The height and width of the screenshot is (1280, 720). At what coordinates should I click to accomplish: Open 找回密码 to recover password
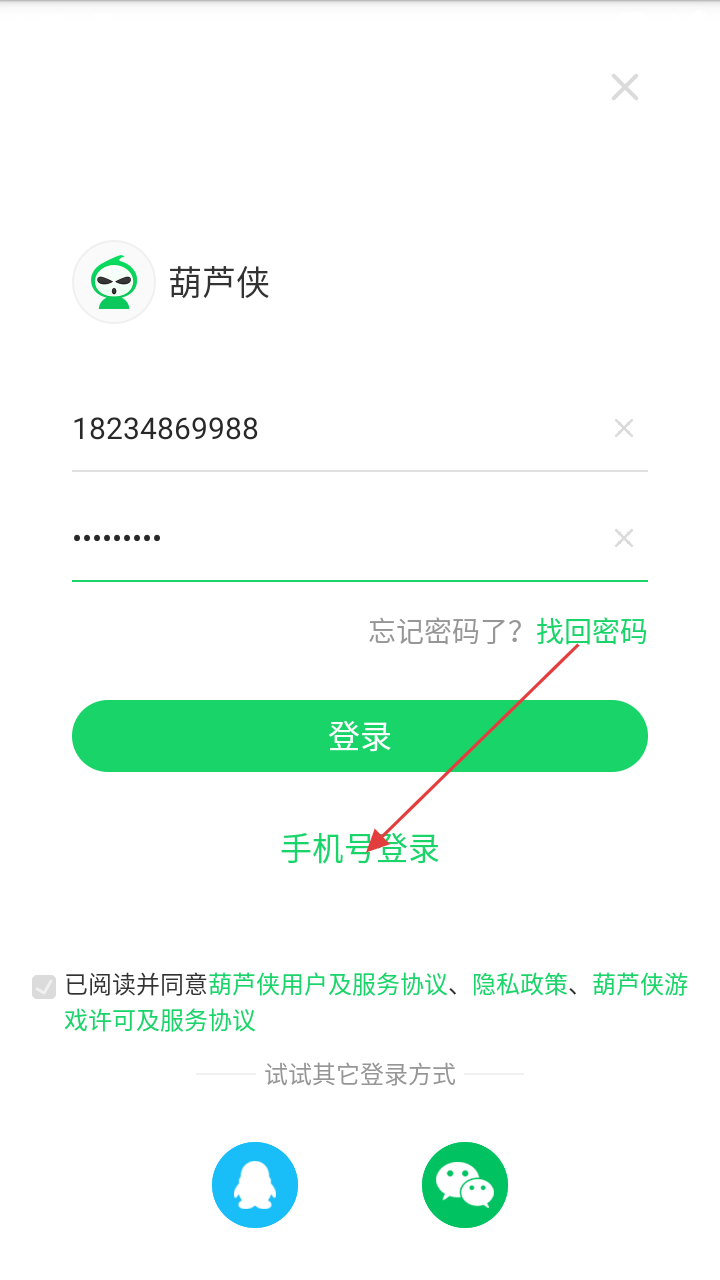click(x=592, y=631)
